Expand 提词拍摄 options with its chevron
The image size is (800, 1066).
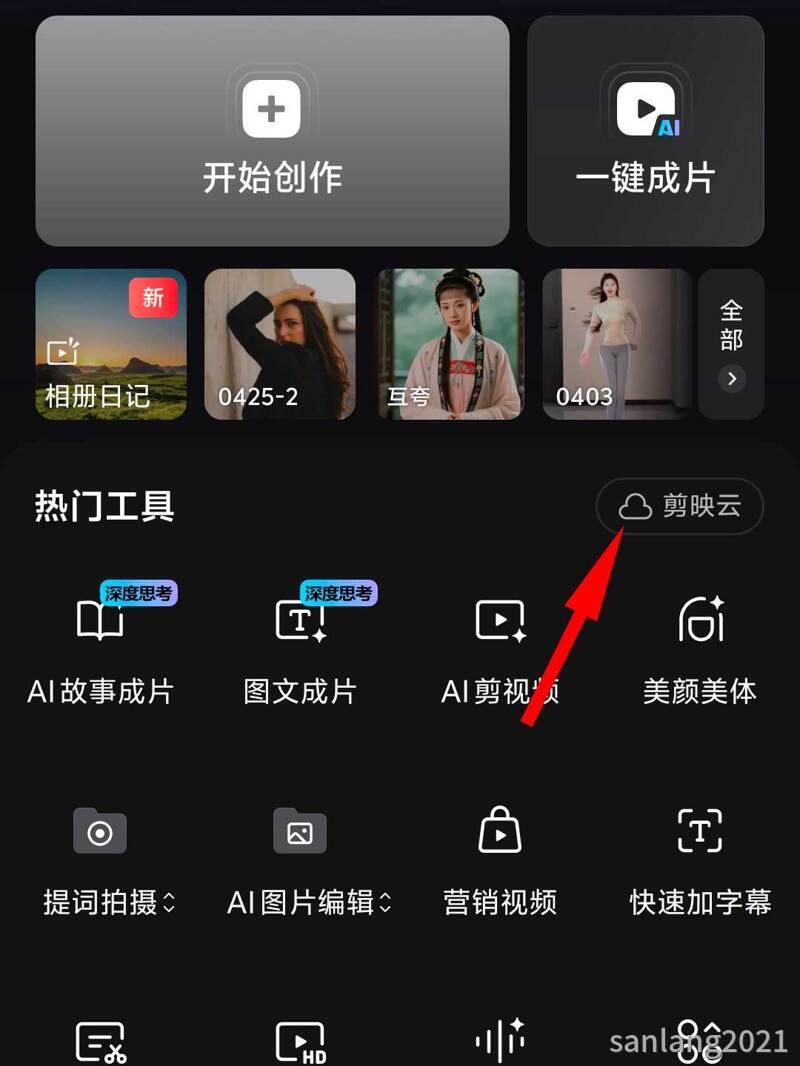point(165,900)
